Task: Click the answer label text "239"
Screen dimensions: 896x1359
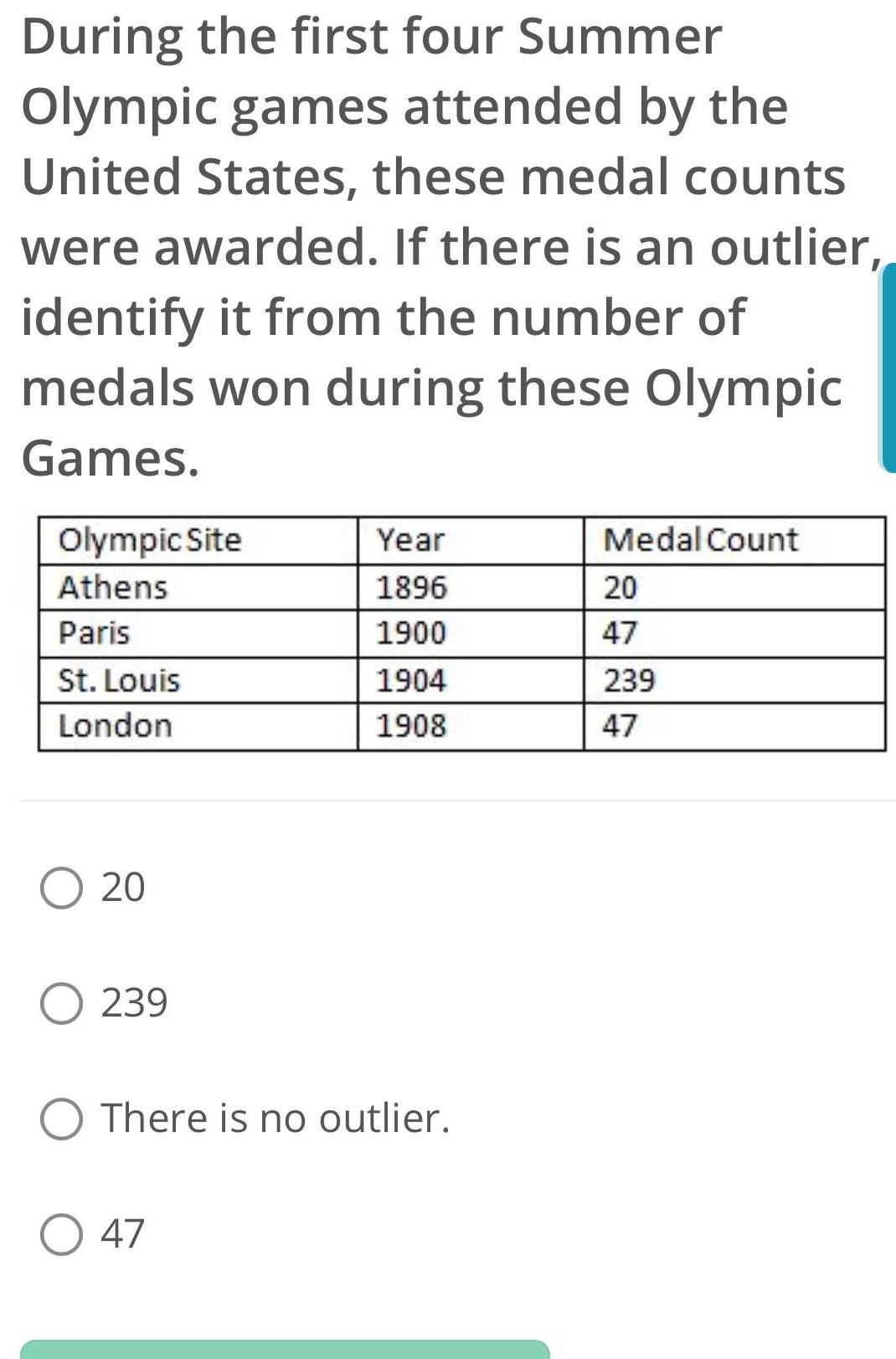Action: click(134, 1001)
